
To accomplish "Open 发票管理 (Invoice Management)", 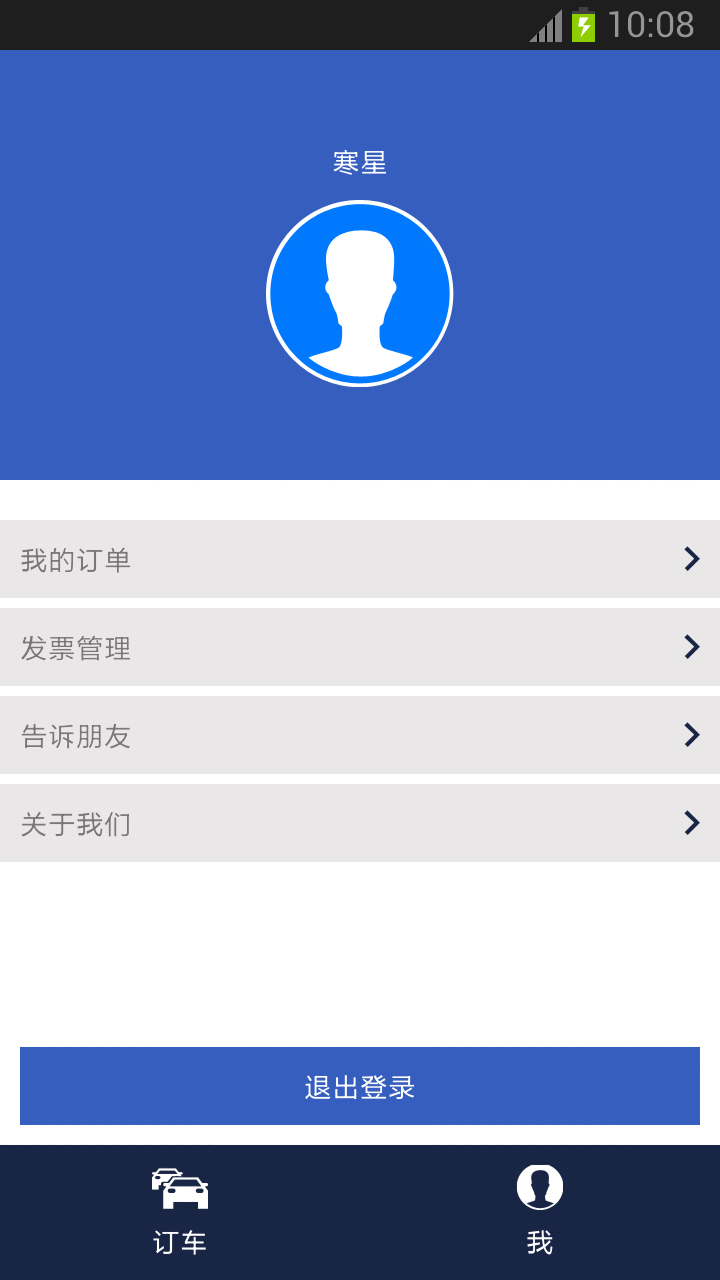I will tap(360, 647).
